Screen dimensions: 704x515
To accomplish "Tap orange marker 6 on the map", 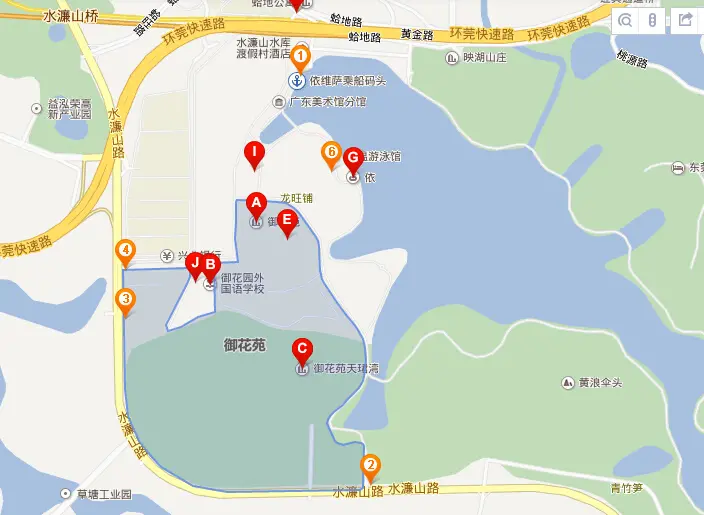I will point(331,153).
